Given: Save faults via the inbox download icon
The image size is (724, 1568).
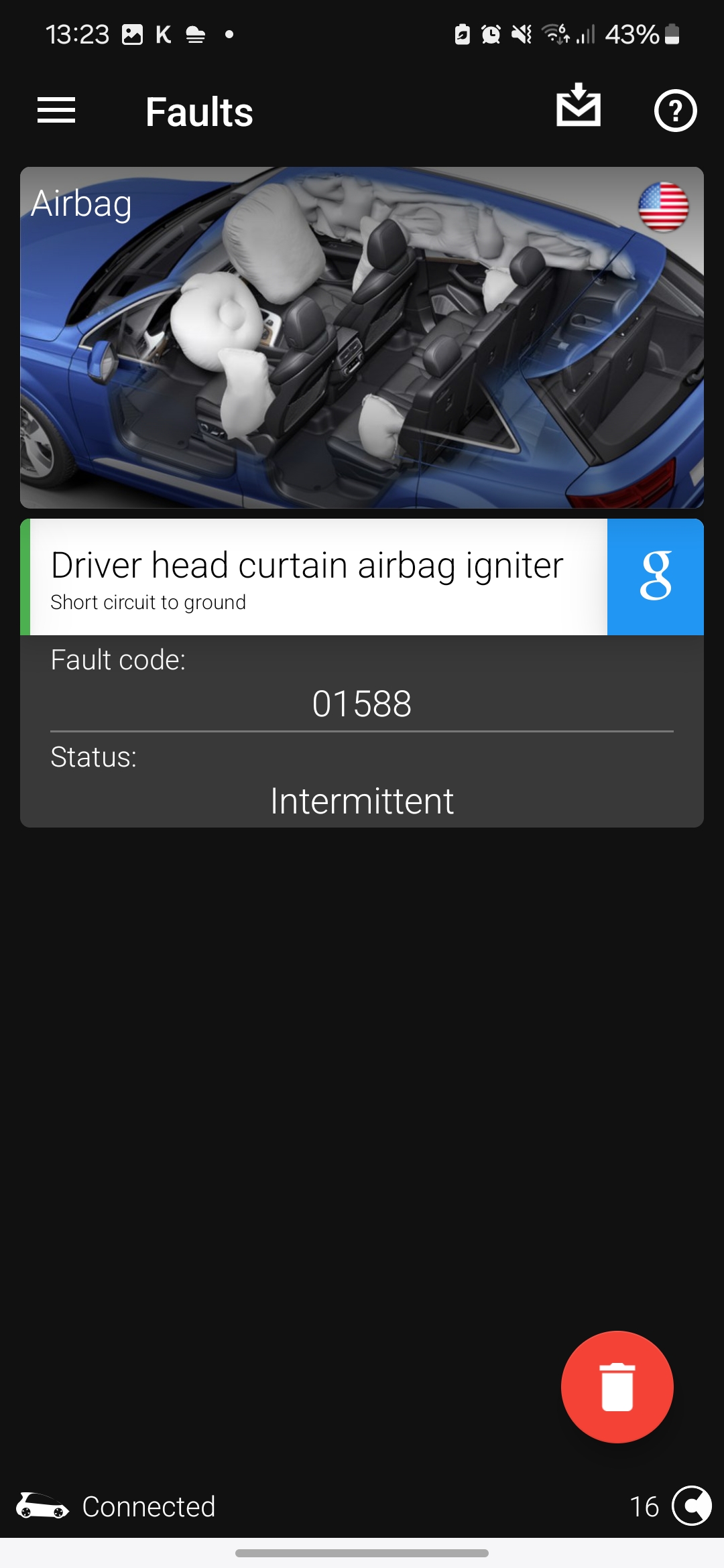Looking at the screenshot, I should pyautogui.click(x=579, y=106).
